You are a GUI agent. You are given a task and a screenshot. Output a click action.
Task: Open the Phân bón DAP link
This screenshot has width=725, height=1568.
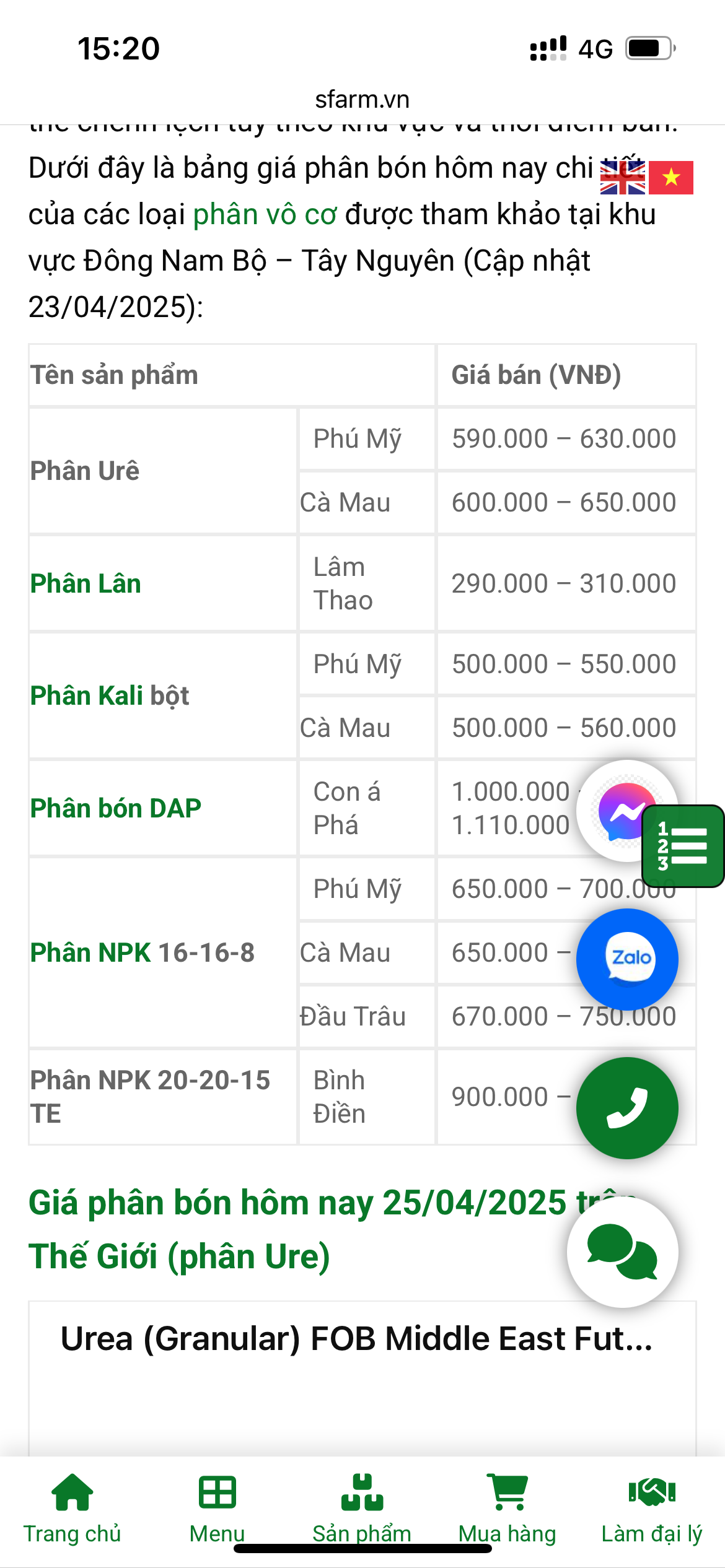point(115,808)
